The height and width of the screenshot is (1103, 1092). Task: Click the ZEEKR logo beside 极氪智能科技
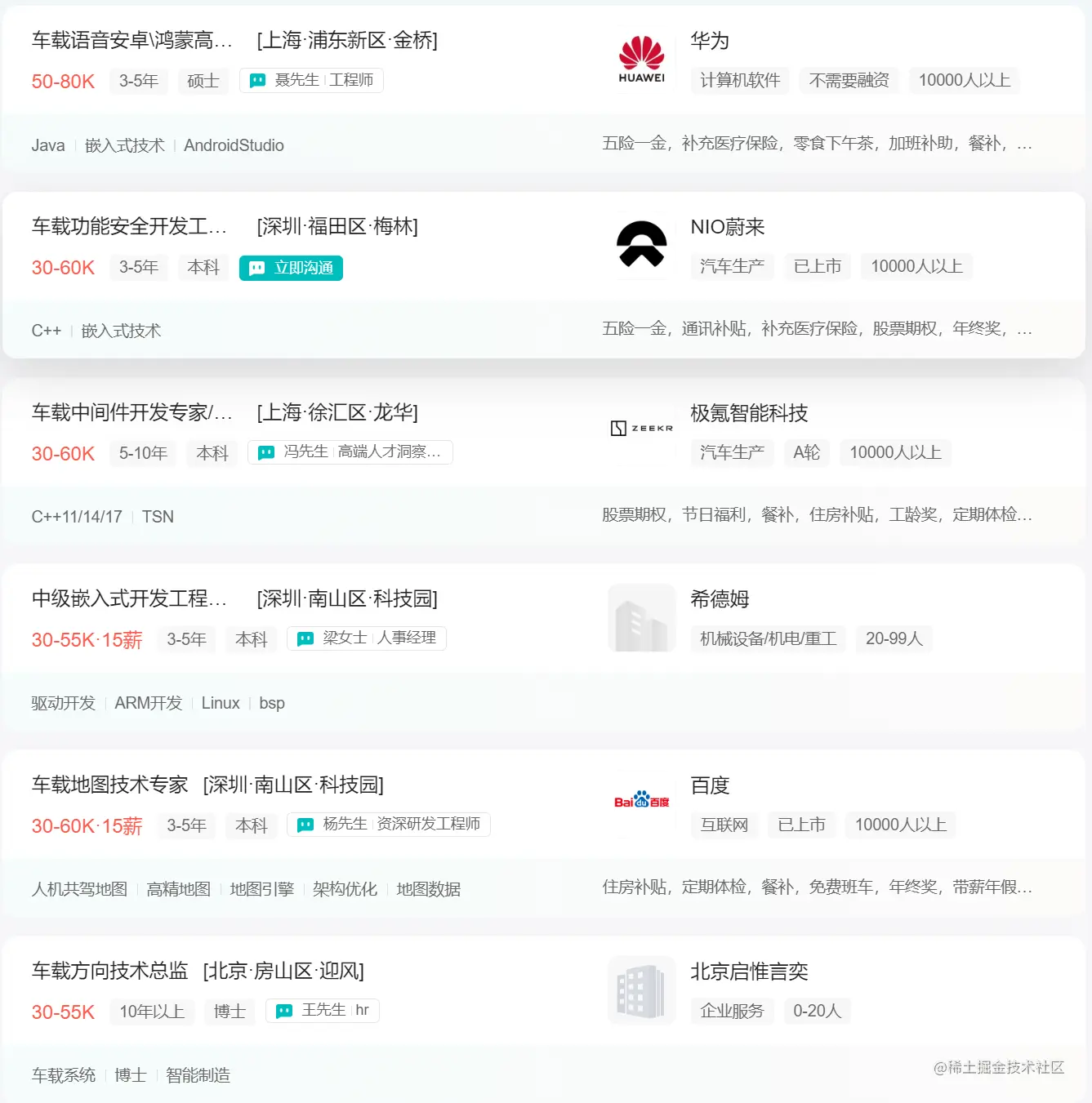[641, 427]
